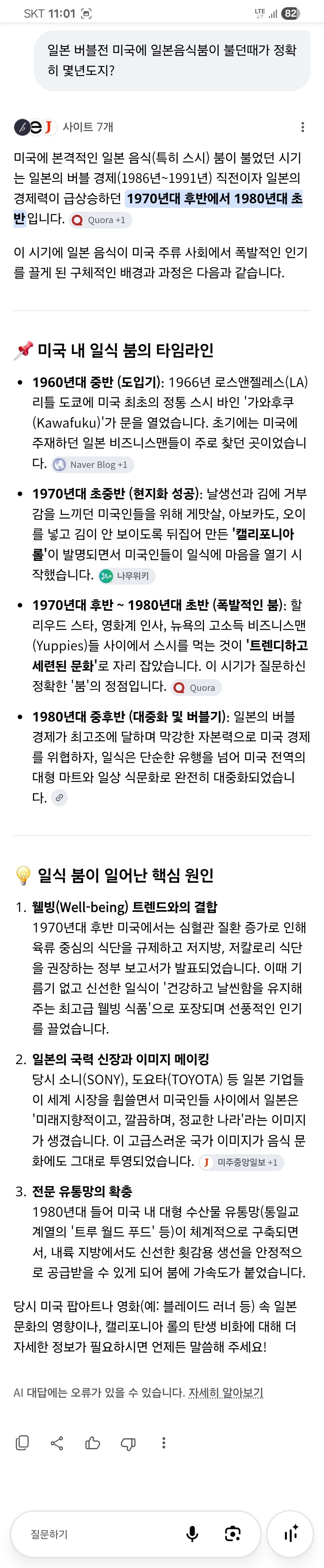Open more options below the answer
324x1568 pixels.
(x=163, y=1442)
